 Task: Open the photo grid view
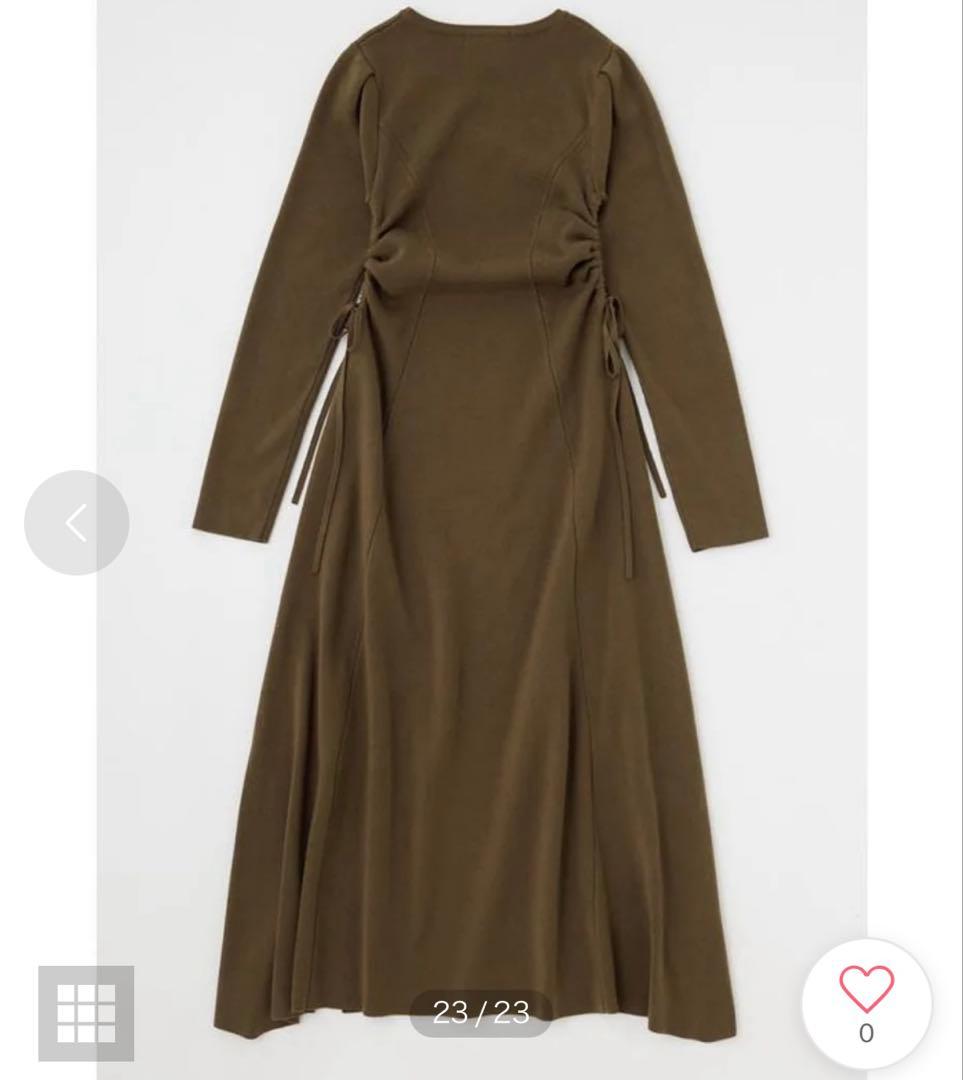click(x=86, y=1013)
